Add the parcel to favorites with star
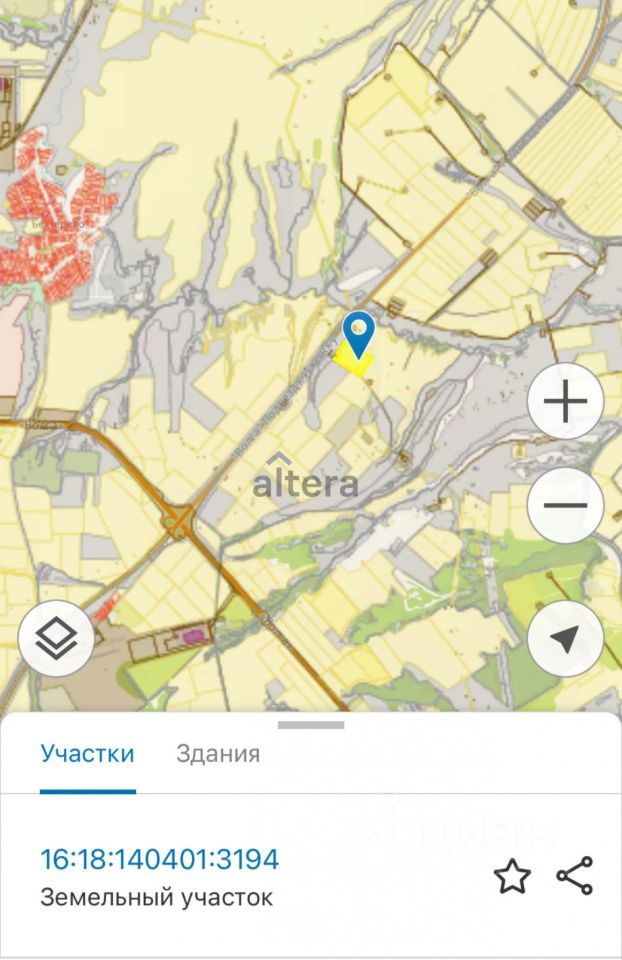622x960 pixels. (x=512, y=876)
